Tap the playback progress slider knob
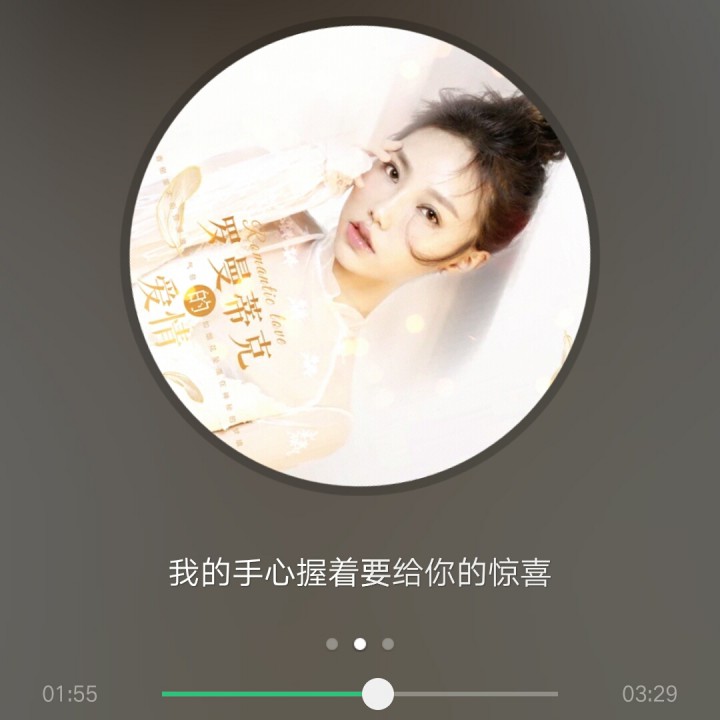The height and width of the screenshot is (720, 720). tap(377, 693)
